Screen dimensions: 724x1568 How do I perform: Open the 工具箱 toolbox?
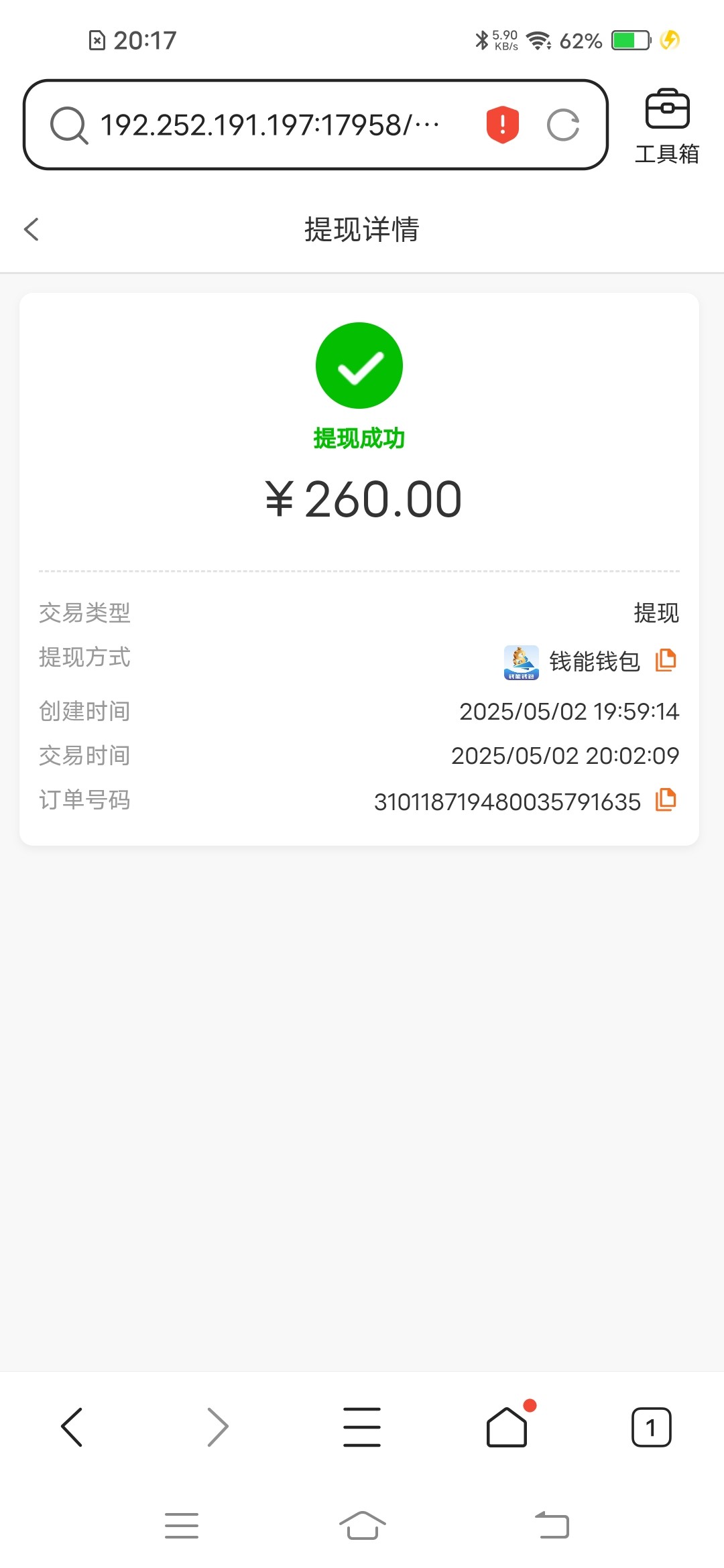666,126
